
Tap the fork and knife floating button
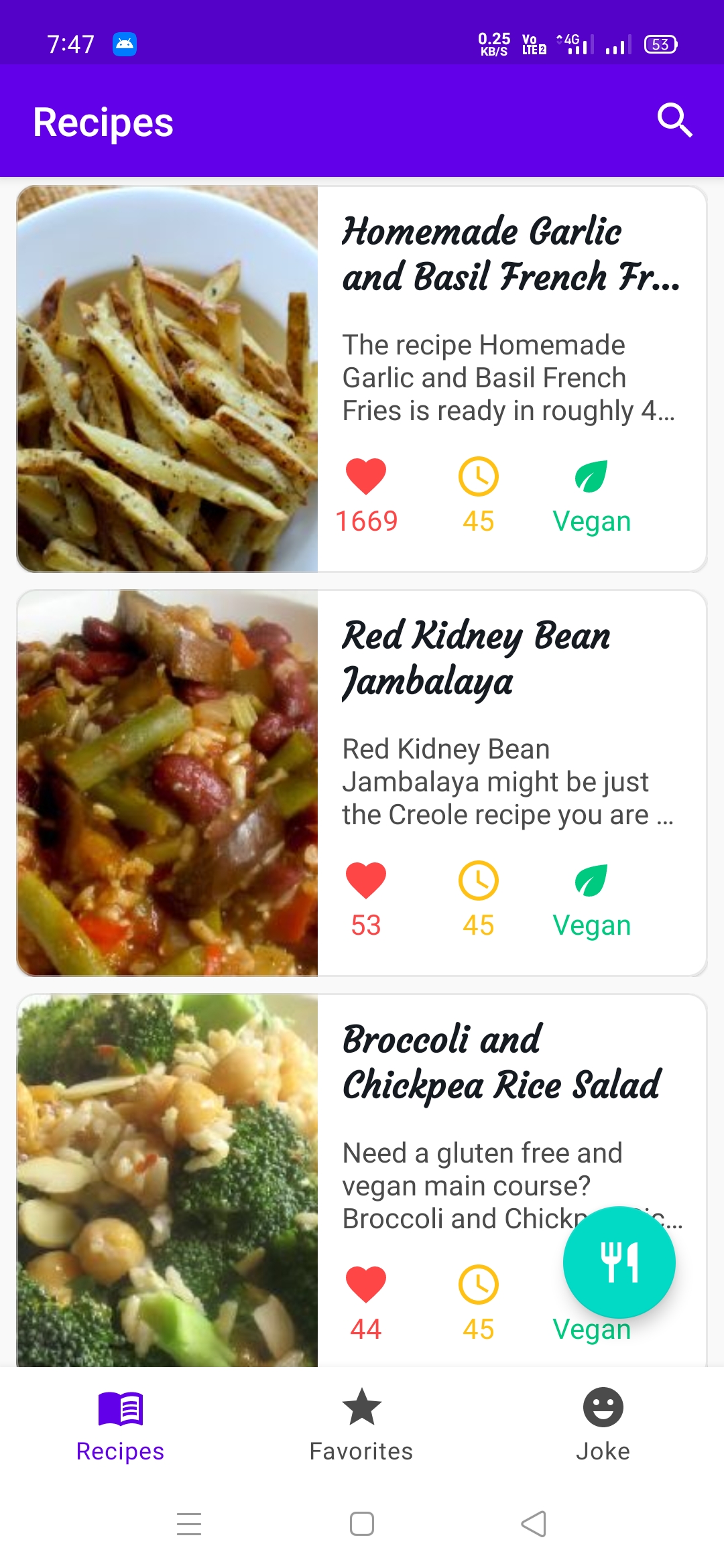point(619,1262)
